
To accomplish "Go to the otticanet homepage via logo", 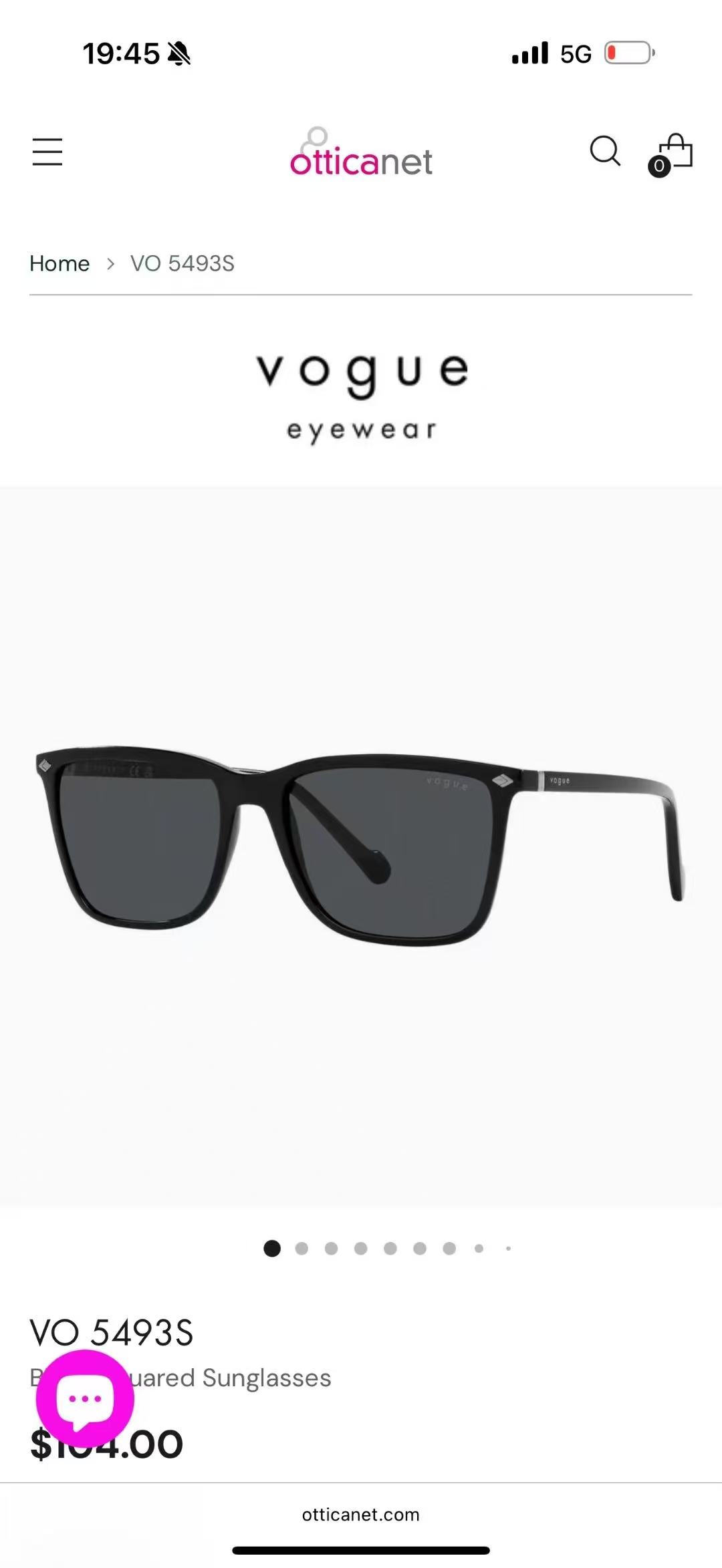I will [x=361, y=152].
